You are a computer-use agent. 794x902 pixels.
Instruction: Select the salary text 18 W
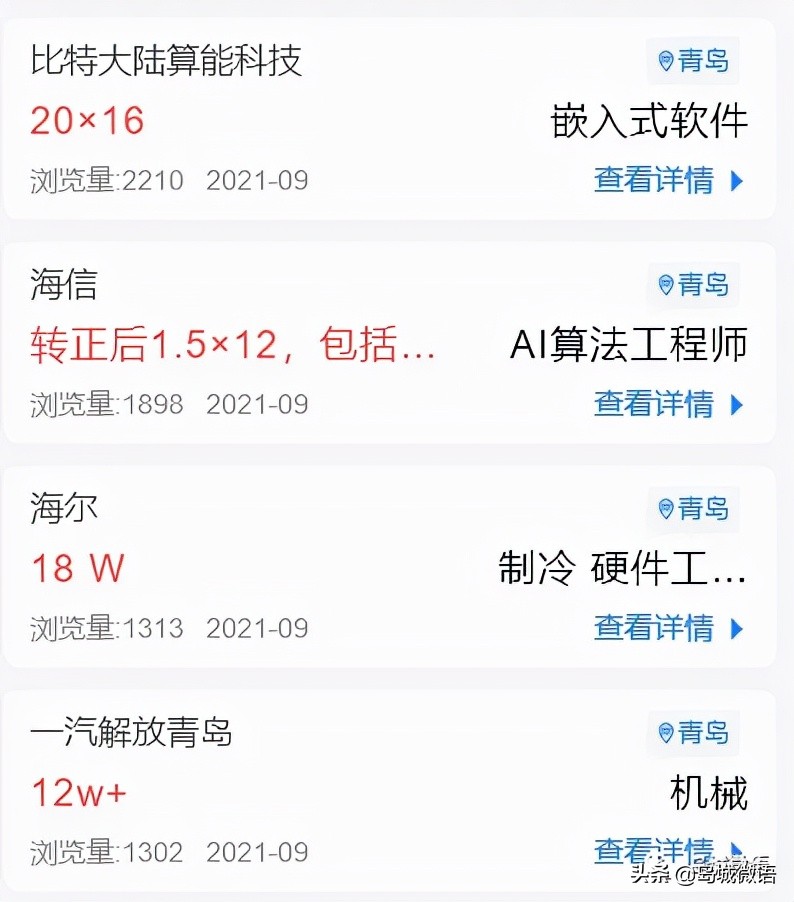click(x=74, y=568)
